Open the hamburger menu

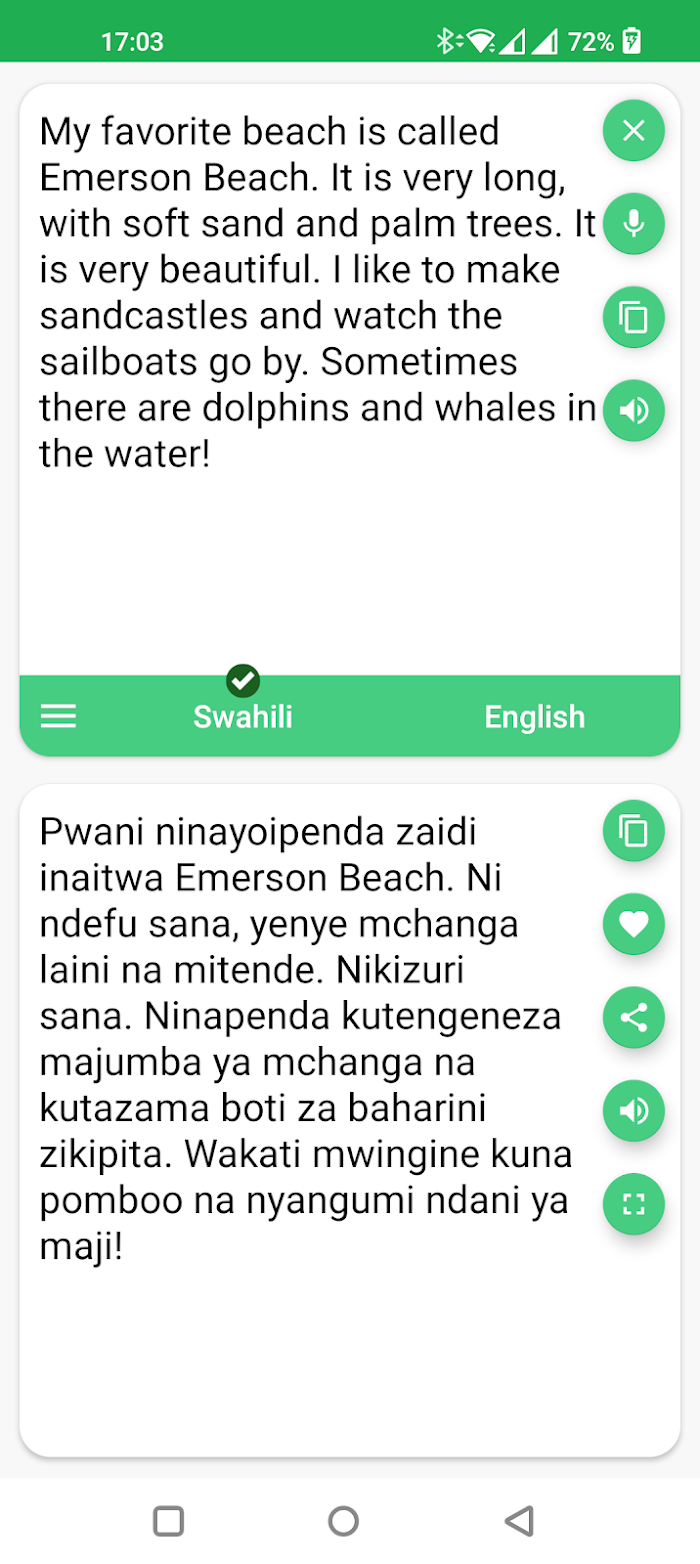click(58, 716)
